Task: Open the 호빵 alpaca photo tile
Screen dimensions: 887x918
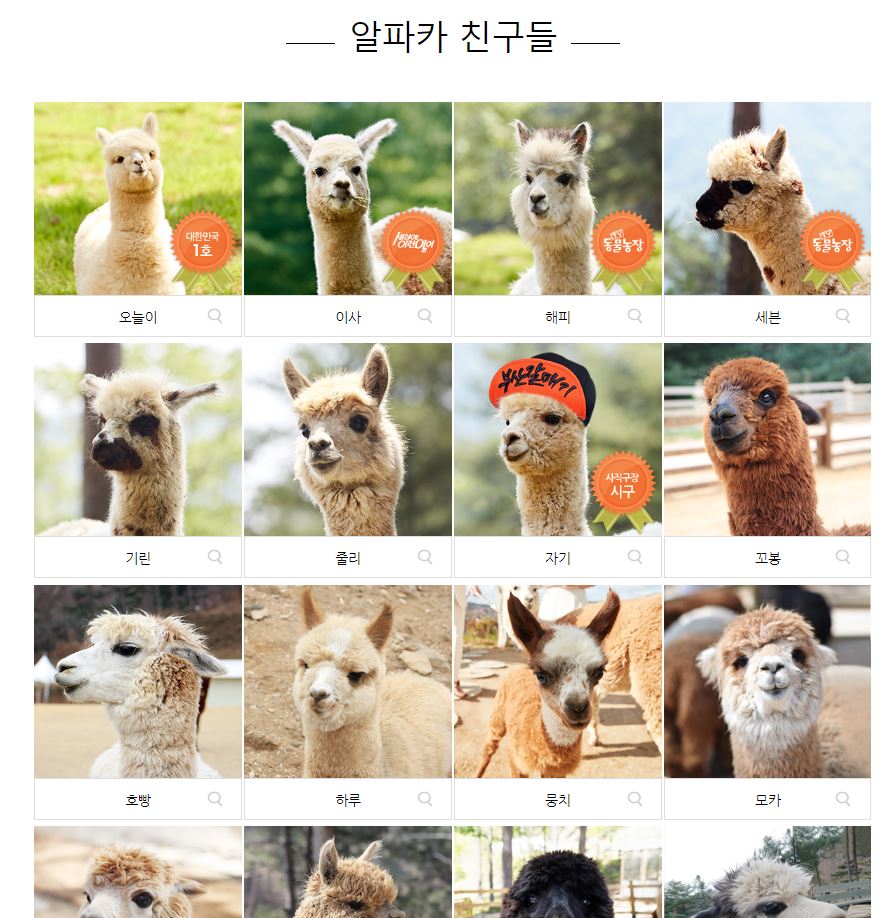Action: point(138,681)
